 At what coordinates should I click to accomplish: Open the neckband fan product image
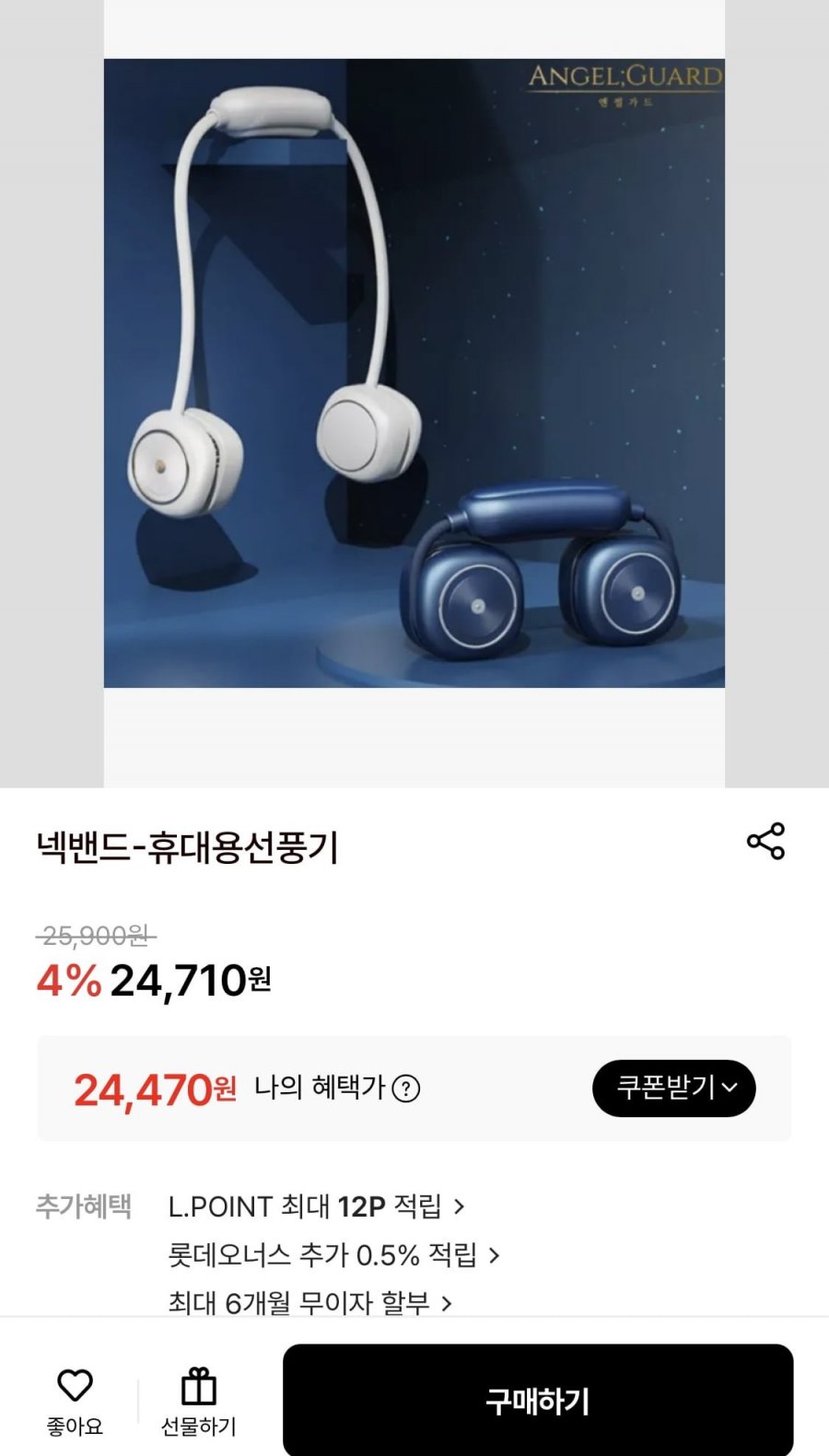point(414,373)
